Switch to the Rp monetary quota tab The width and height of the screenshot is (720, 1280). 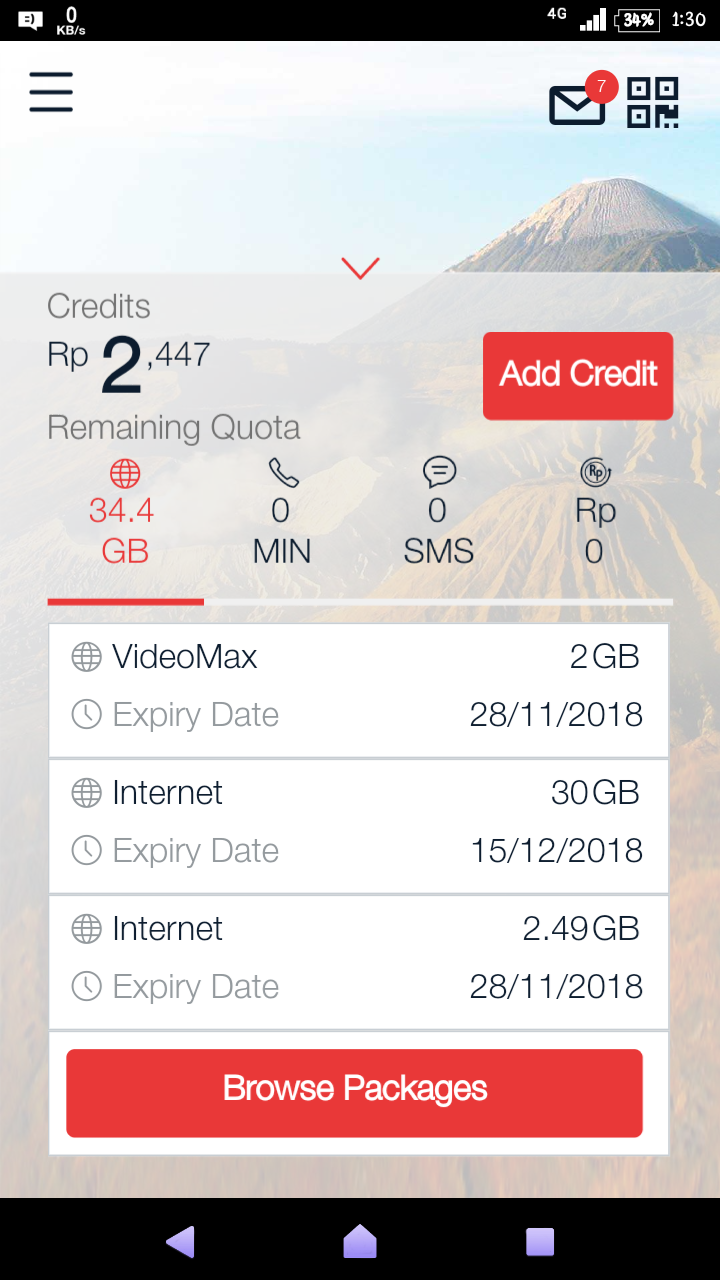click(594, 513)
